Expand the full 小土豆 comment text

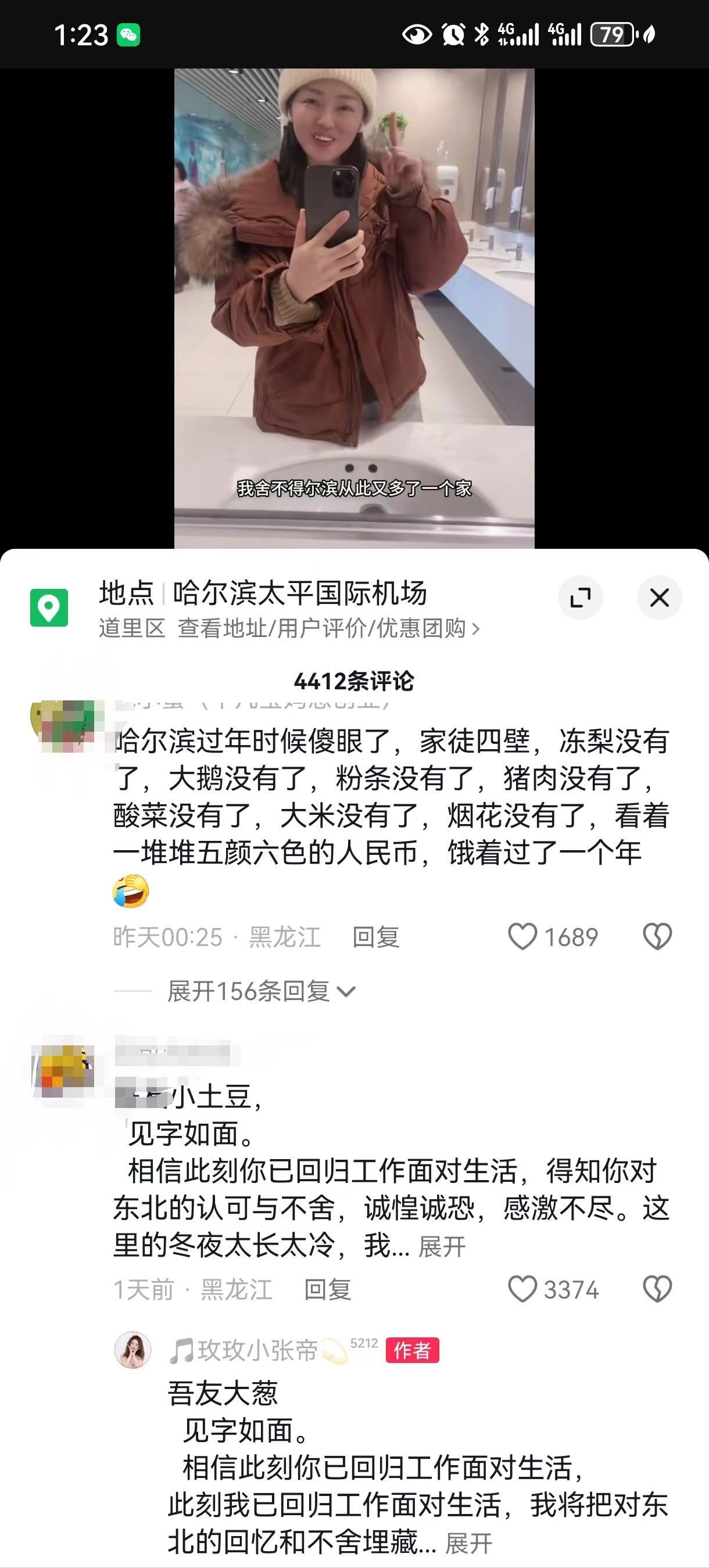[442, 1247]
